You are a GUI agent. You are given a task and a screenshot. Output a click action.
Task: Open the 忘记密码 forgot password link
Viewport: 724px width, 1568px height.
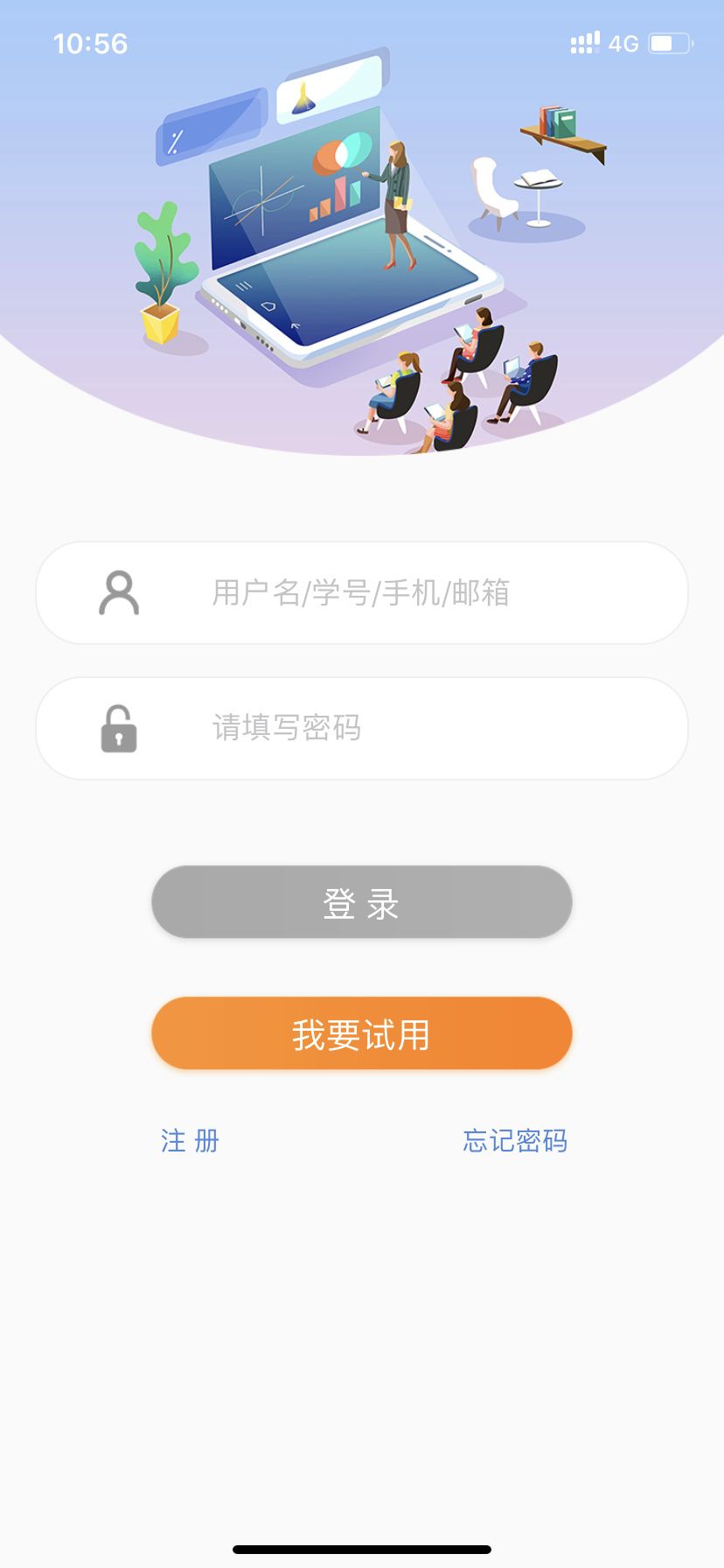point(515,1141)
